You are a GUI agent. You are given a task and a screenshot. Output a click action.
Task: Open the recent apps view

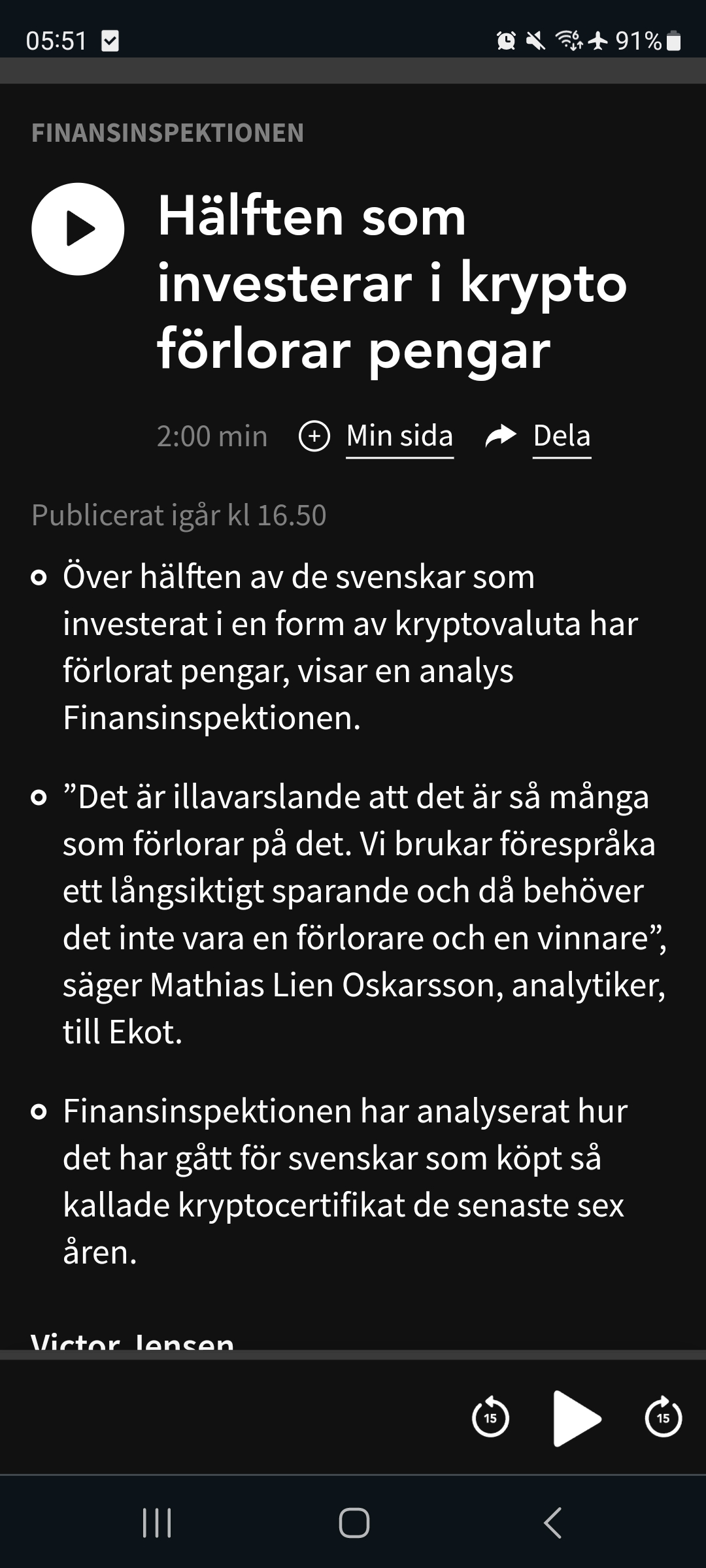coord(157,1523)
